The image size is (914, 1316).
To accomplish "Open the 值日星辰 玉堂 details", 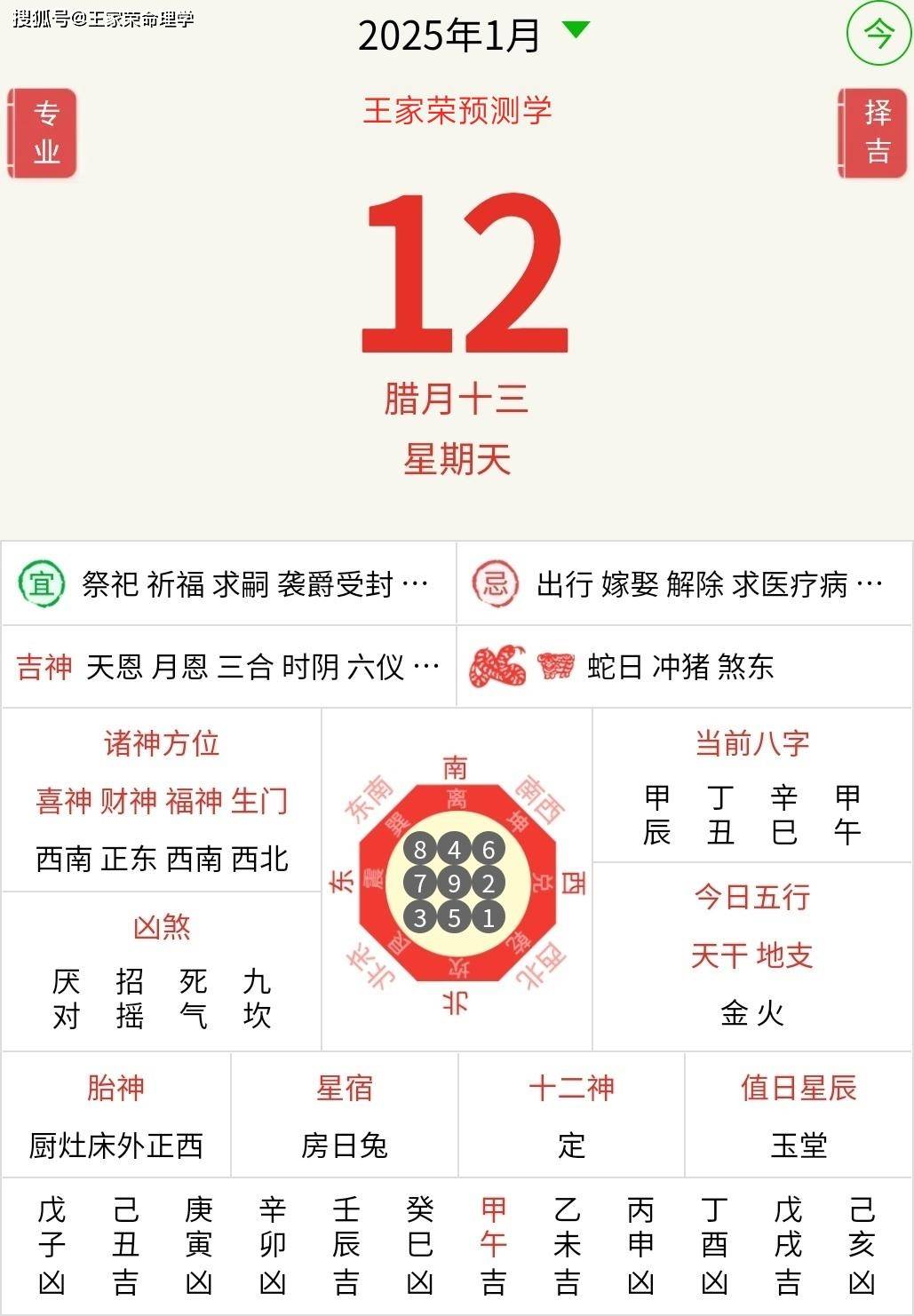I will [799, 1117].
